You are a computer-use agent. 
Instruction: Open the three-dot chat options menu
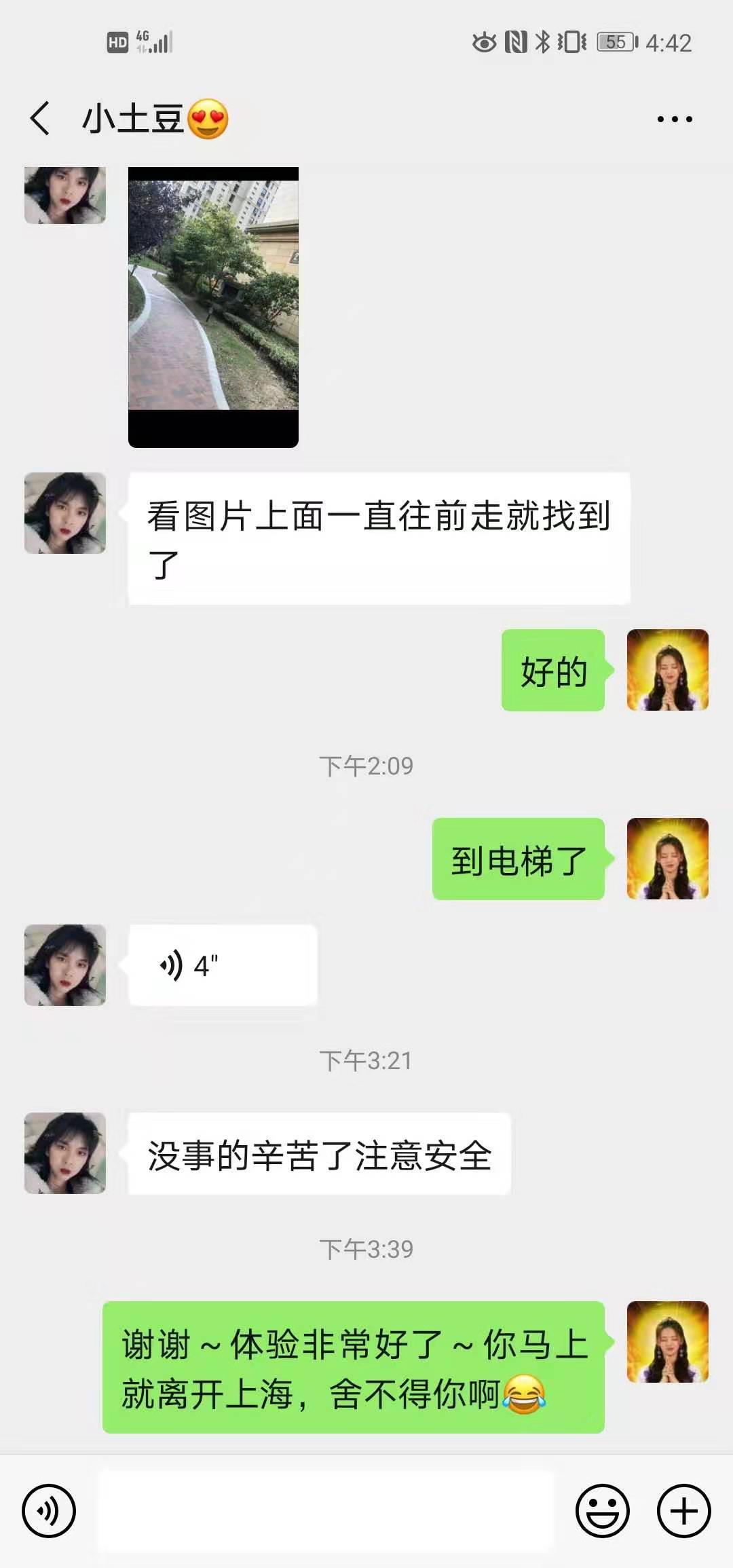point(673,117)
